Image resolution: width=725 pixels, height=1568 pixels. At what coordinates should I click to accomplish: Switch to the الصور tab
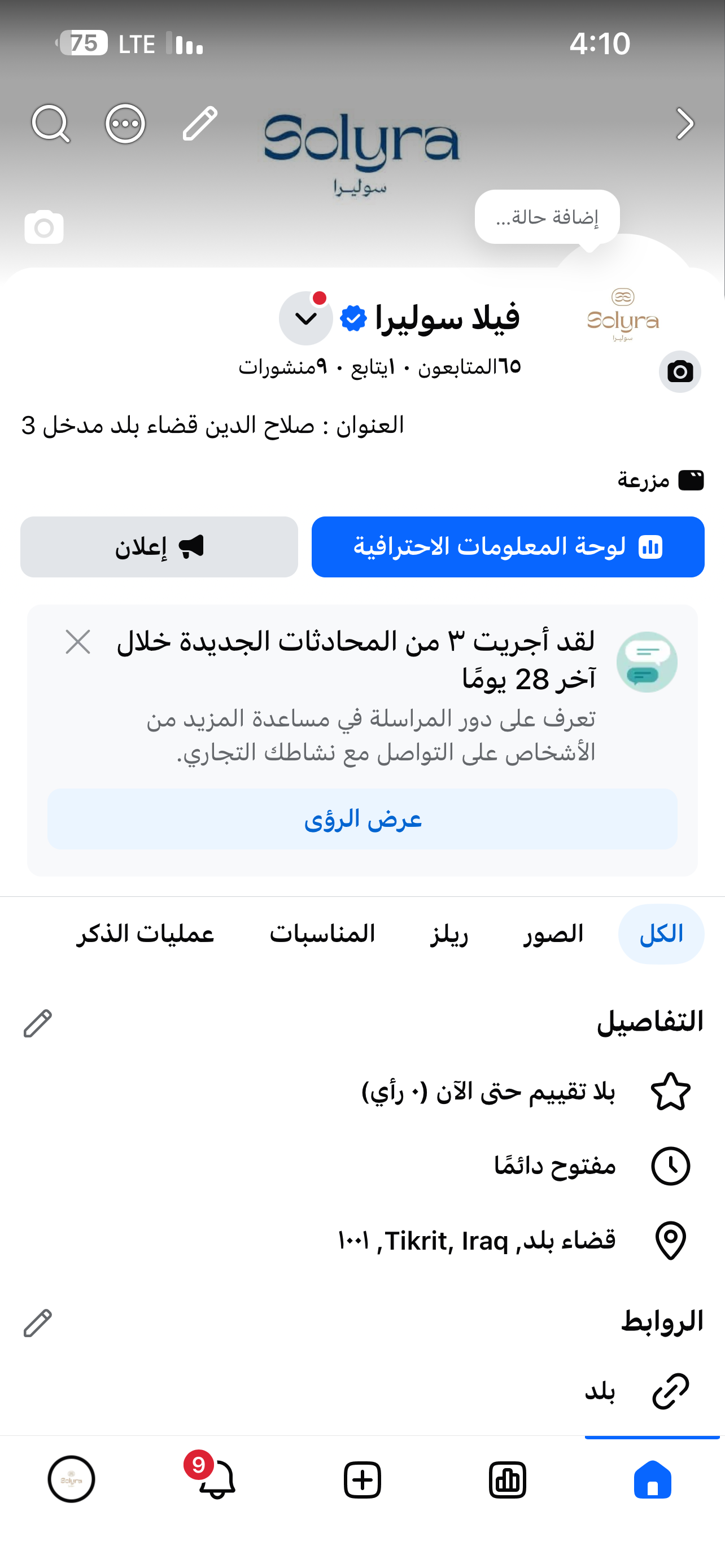pos(553,934)
